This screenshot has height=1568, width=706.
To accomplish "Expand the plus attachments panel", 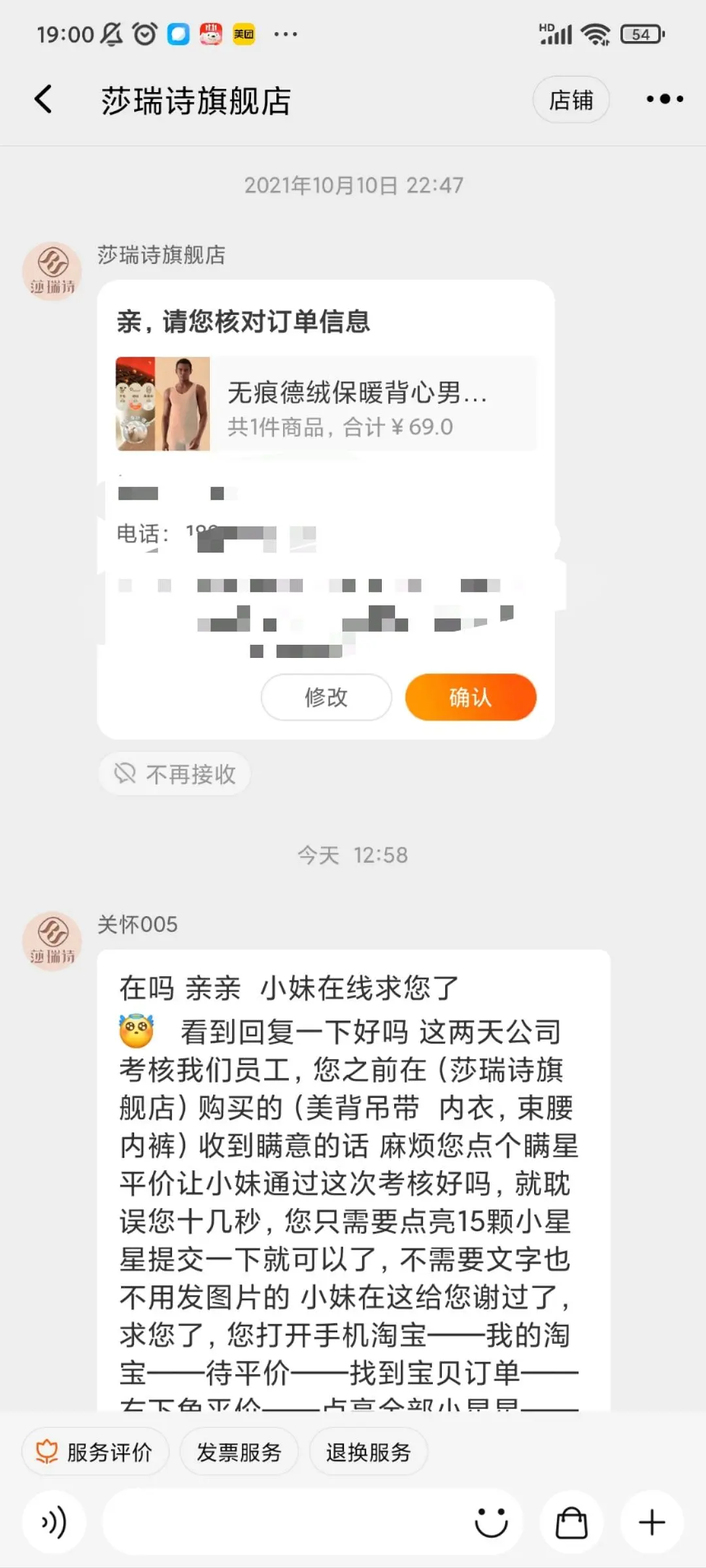I will click(652, 1523).
